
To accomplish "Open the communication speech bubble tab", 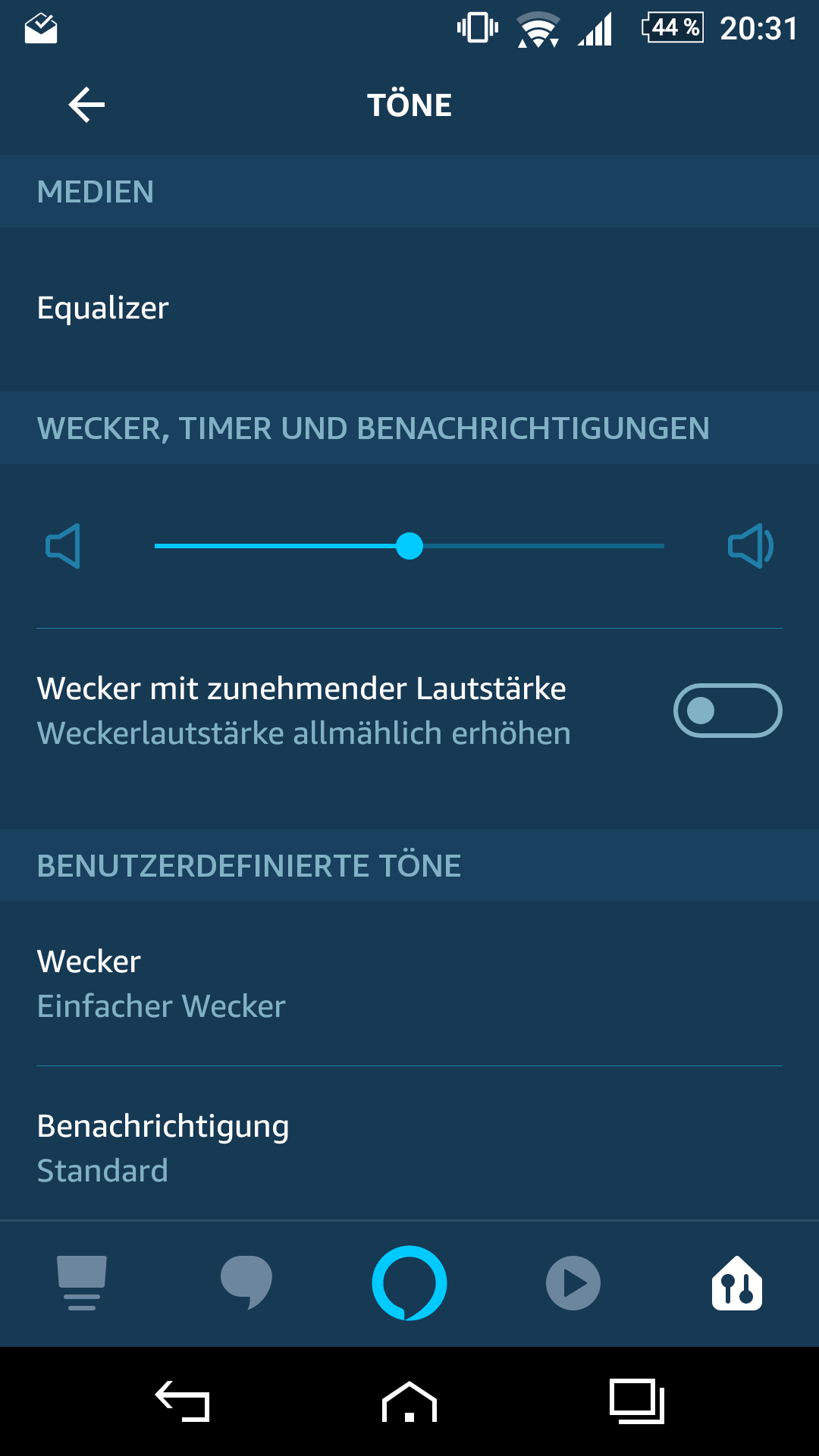I will pos(246,1283).
